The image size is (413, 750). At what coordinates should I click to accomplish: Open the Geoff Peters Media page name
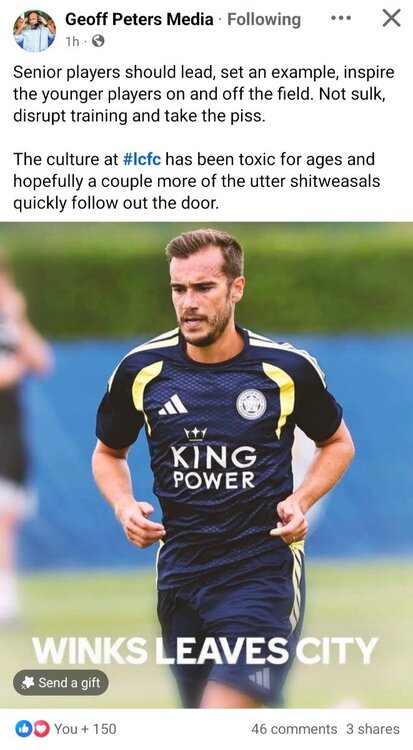point(139,19)
